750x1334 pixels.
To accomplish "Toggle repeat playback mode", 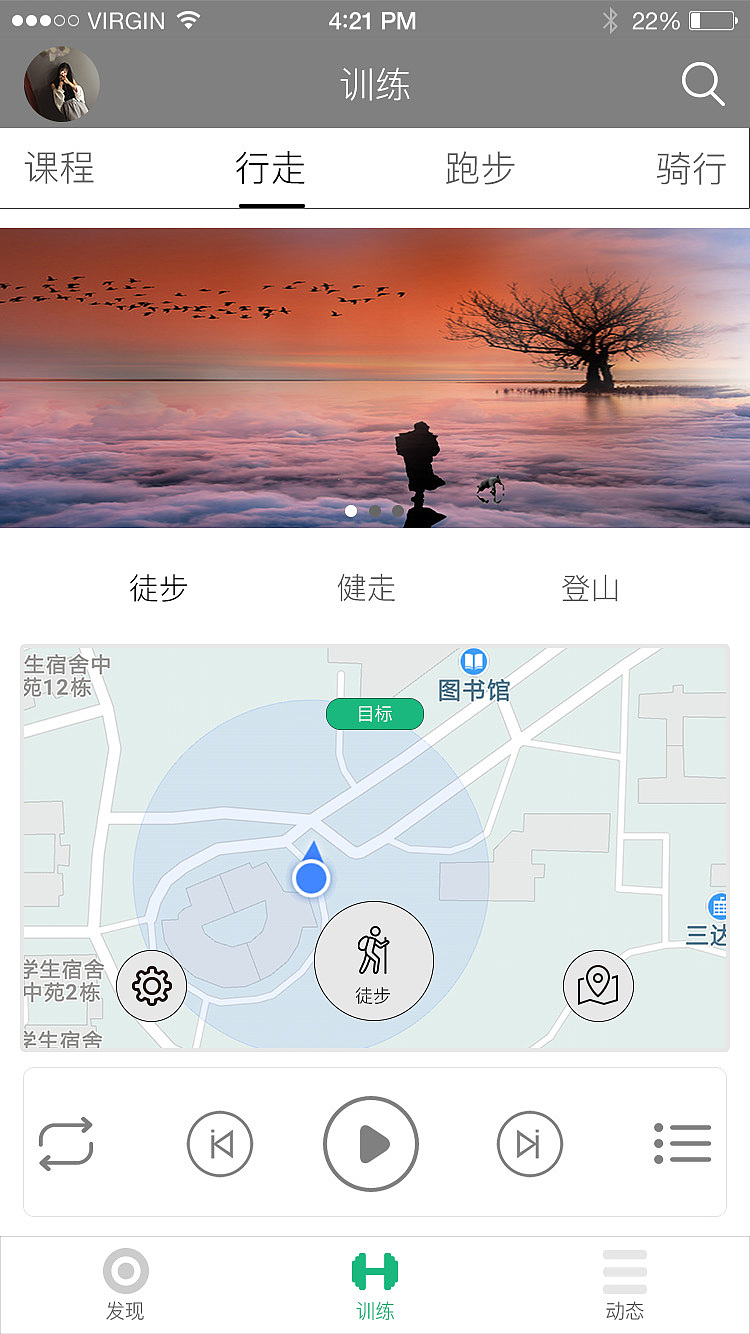I will coord(65,1144).
